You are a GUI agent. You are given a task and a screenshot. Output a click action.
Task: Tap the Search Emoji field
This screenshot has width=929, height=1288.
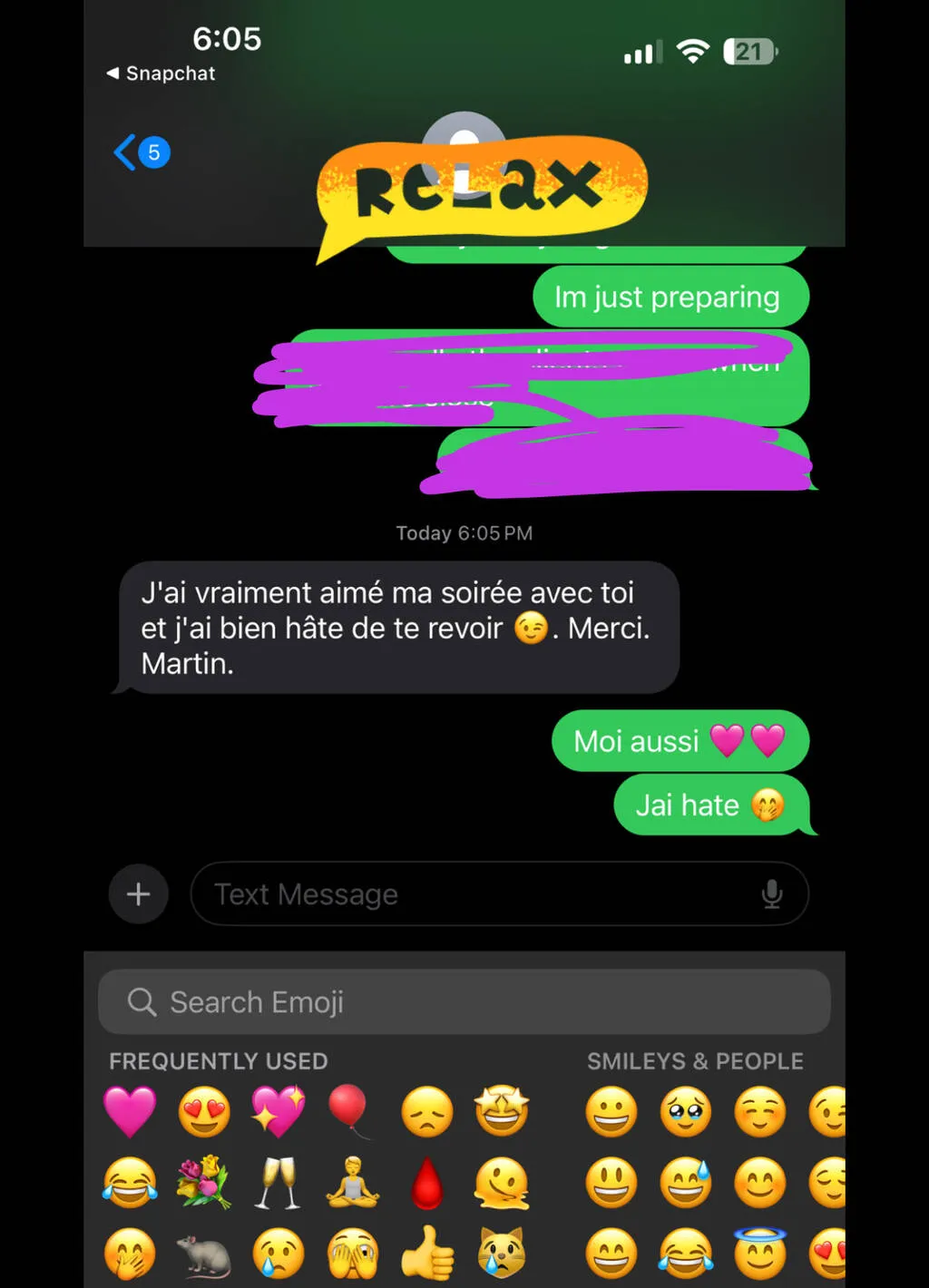tap(464, 1002)
